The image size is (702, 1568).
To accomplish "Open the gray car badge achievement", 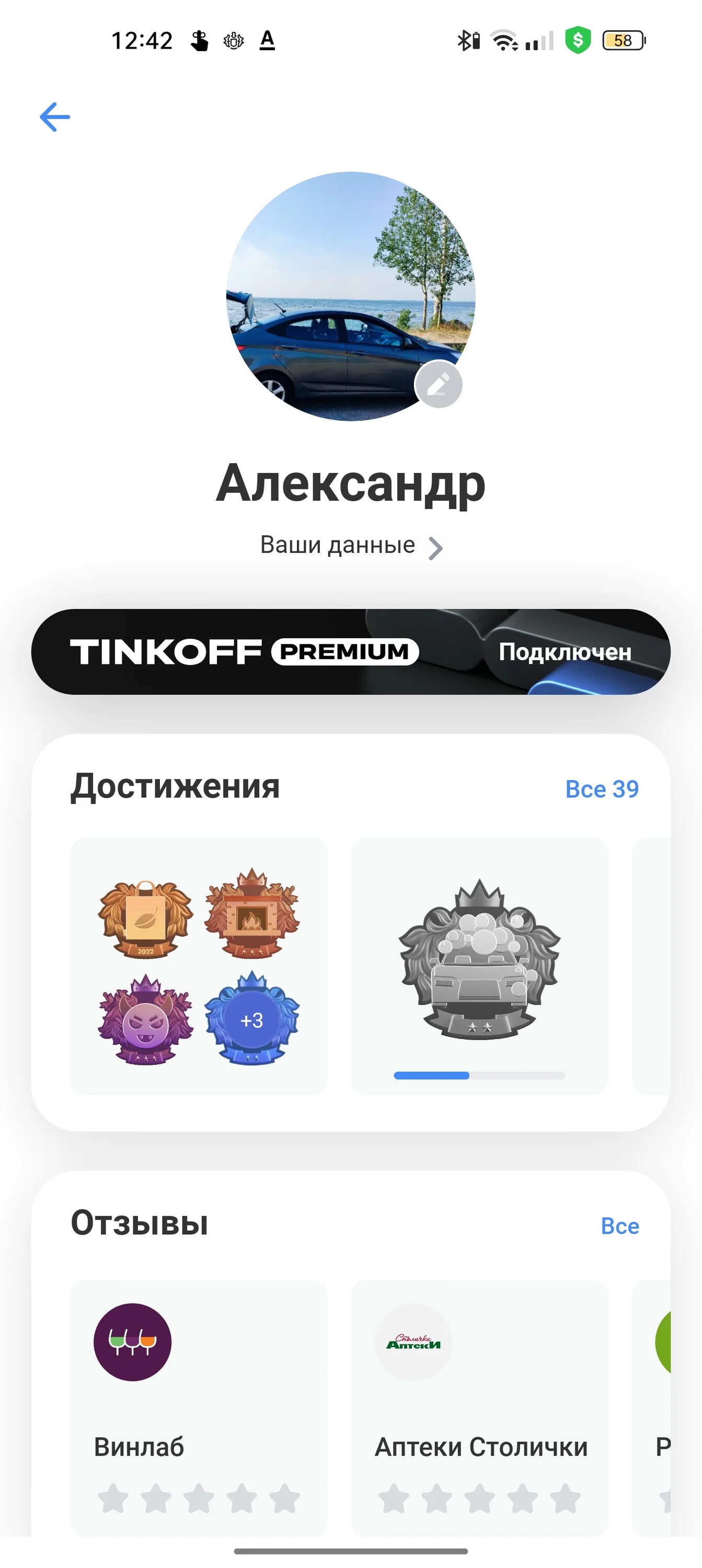I will pos(480,966).
